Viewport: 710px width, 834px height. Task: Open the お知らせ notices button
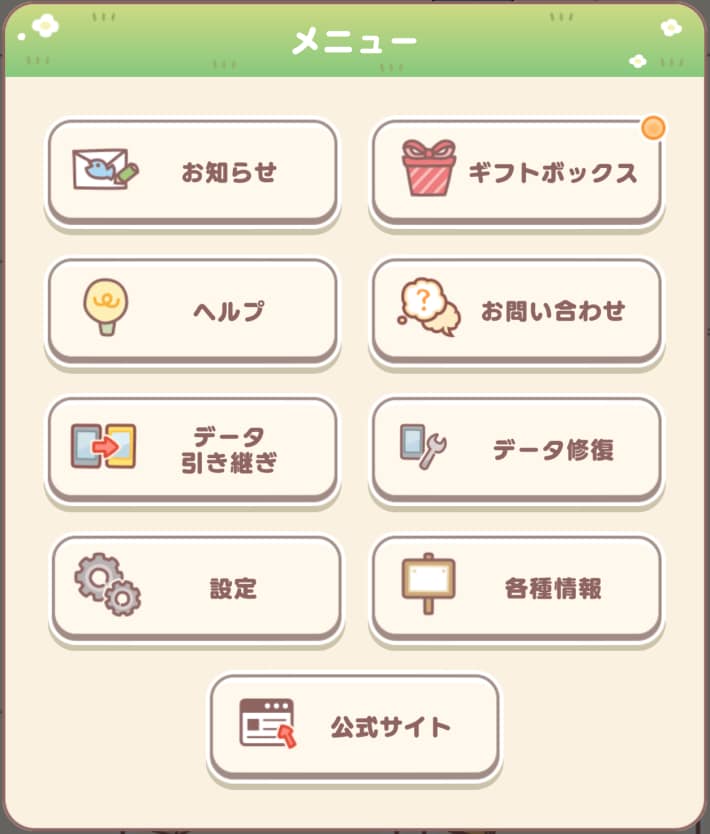[x=192, y=171]
